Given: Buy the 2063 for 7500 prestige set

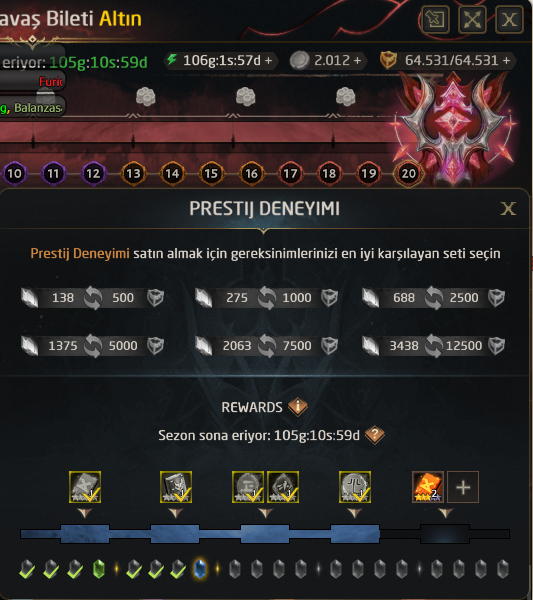Looking at the screenshot, I should 267,346.
